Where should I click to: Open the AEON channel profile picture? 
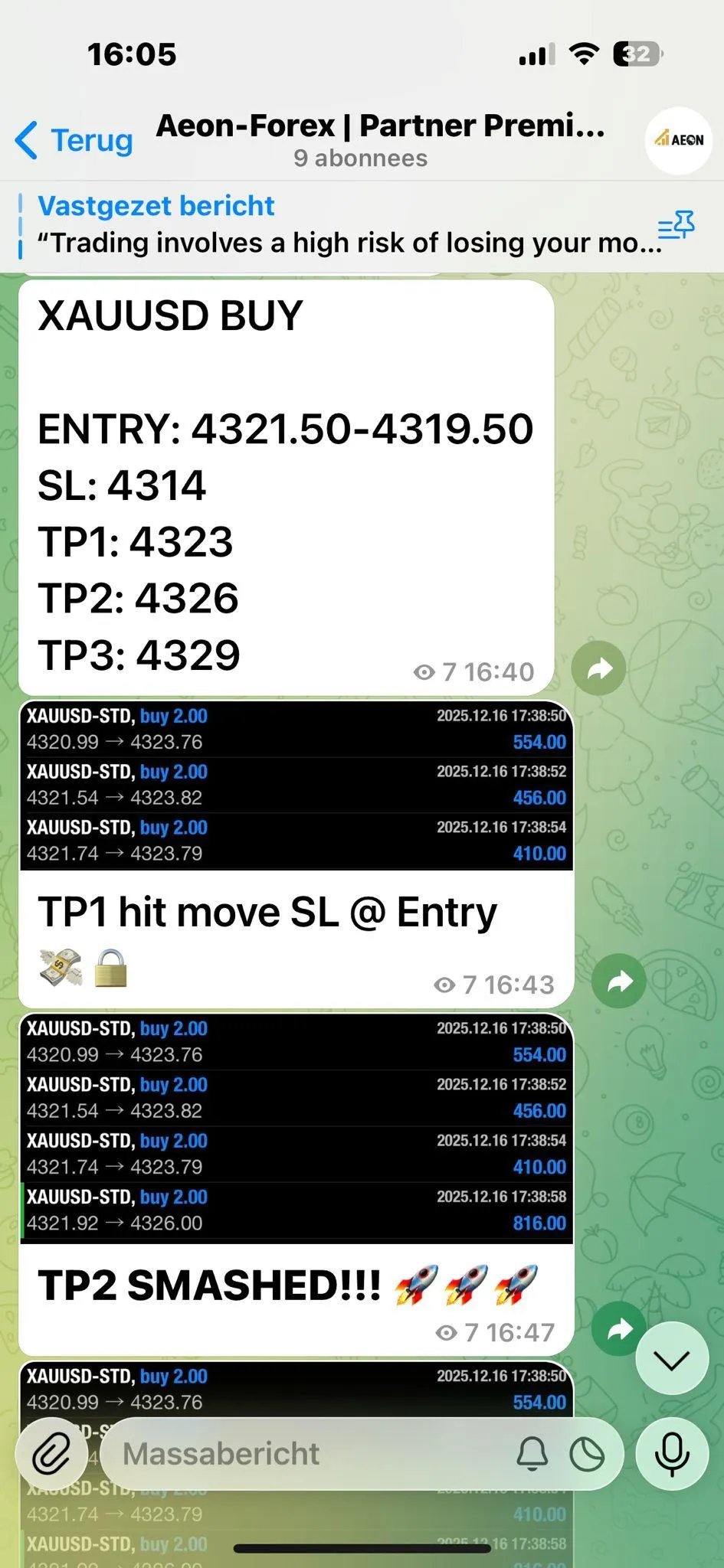click(679, 140)
